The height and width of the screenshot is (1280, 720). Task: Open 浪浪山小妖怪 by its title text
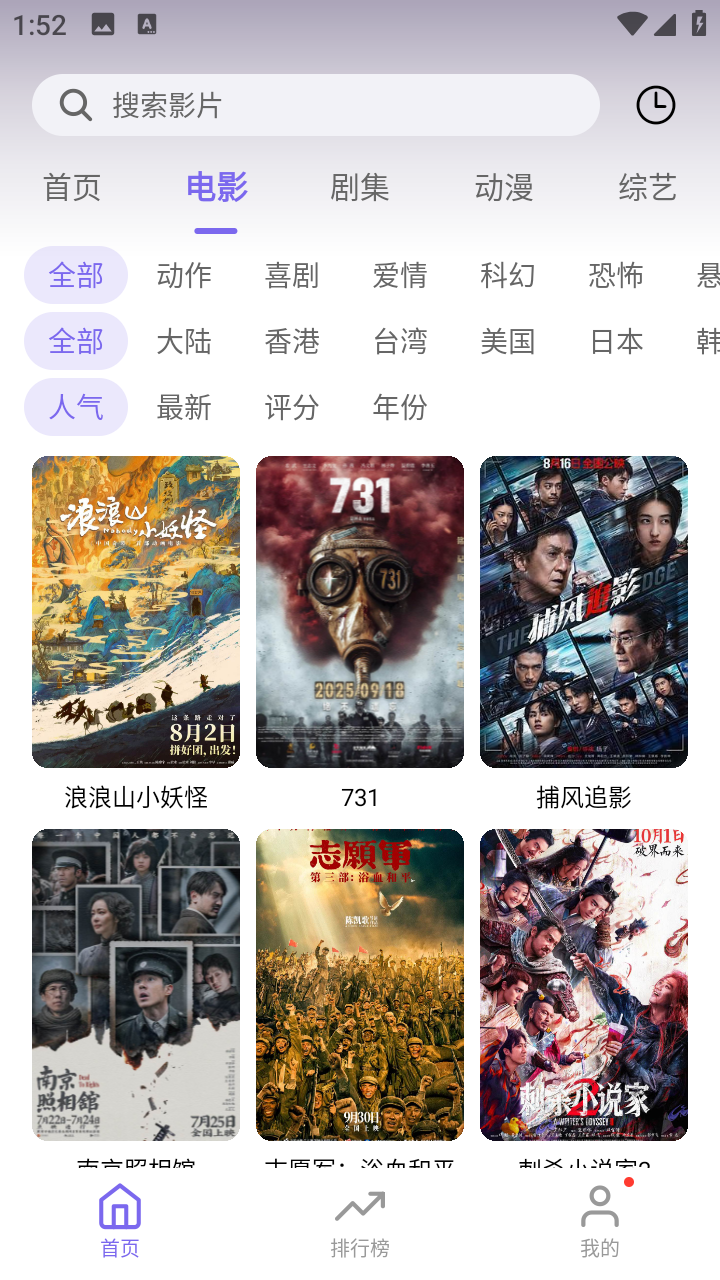135,797
